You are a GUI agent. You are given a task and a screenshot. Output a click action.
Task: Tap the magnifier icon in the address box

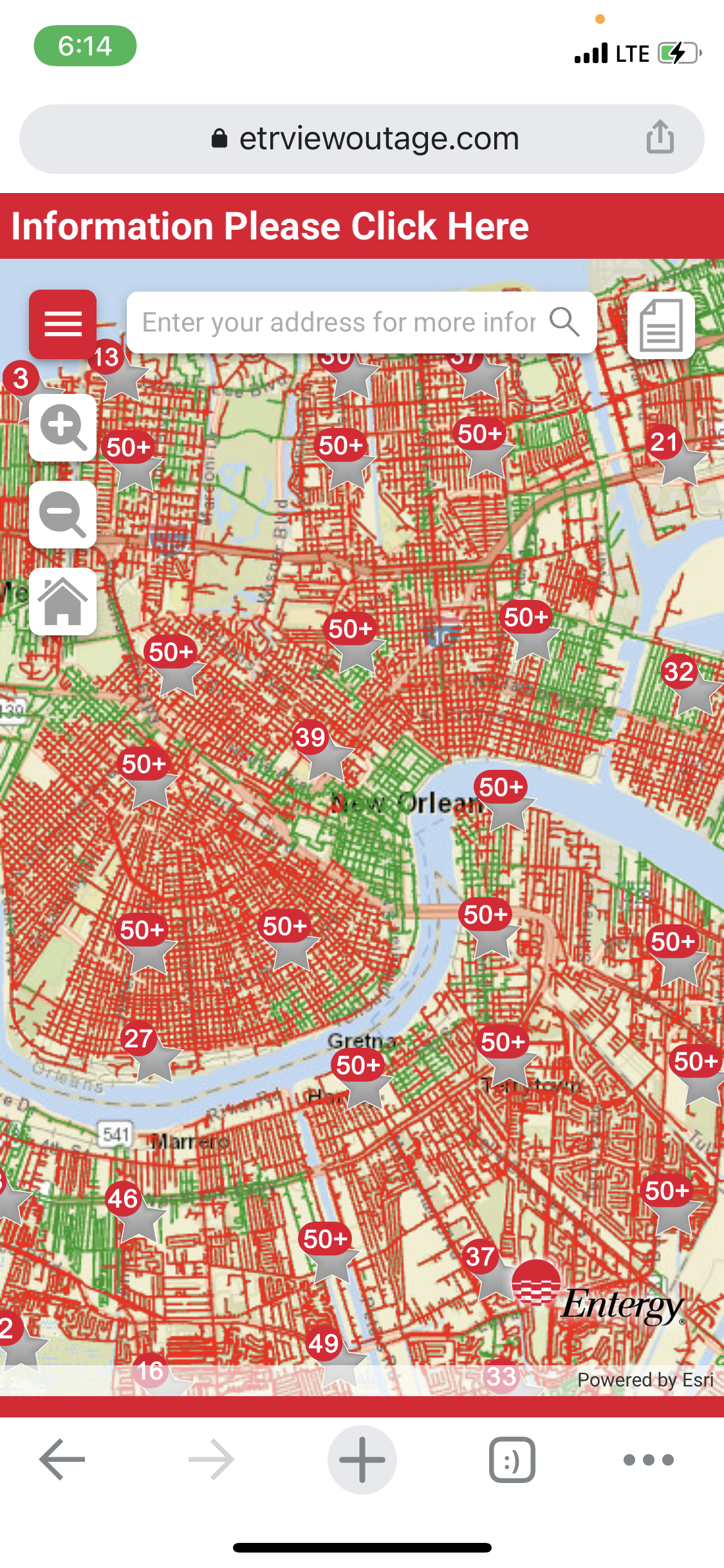(564, 322)
